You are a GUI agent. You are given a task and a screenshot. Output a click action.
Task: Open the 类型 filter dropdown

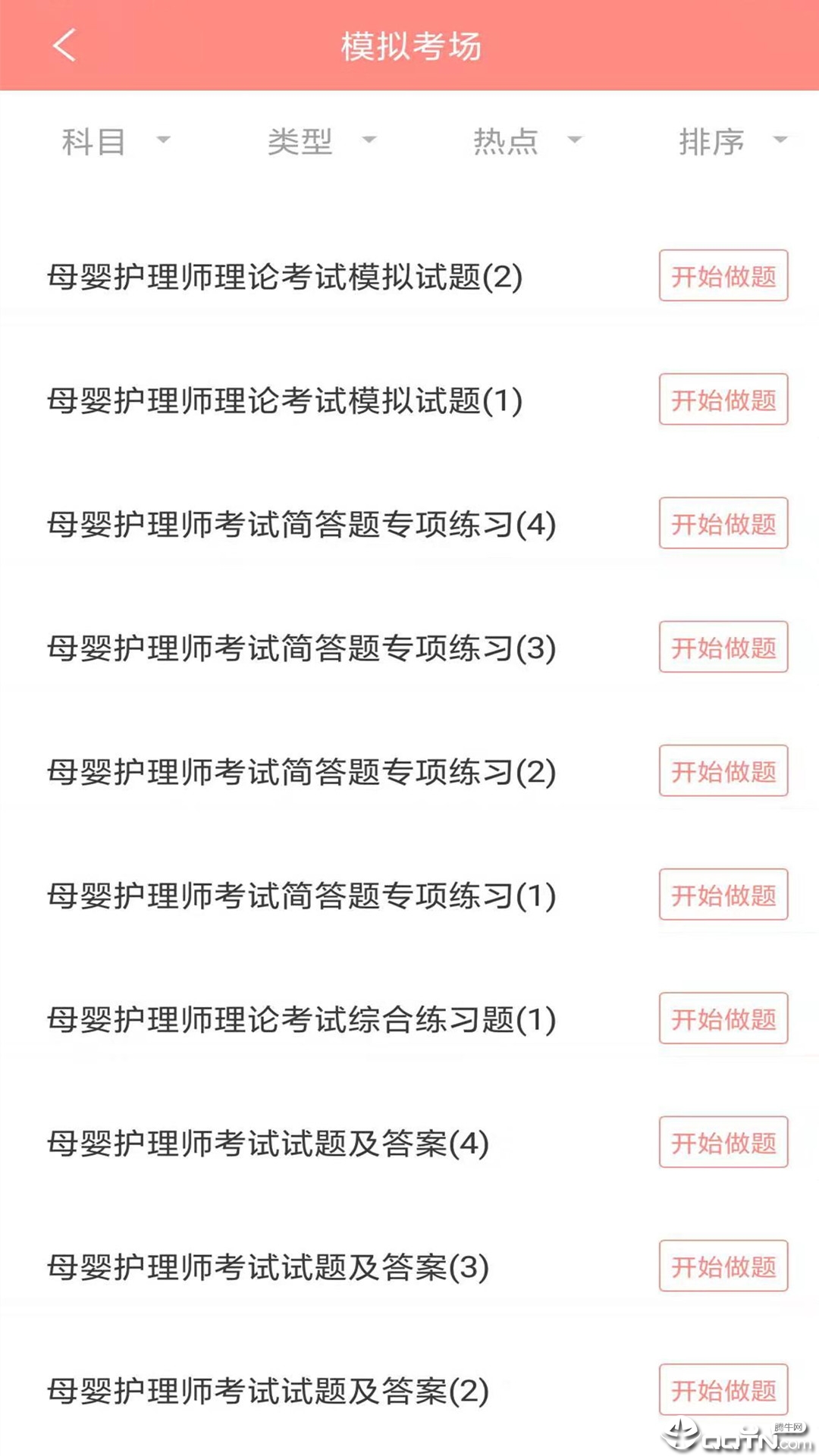(x=322, y=142)
